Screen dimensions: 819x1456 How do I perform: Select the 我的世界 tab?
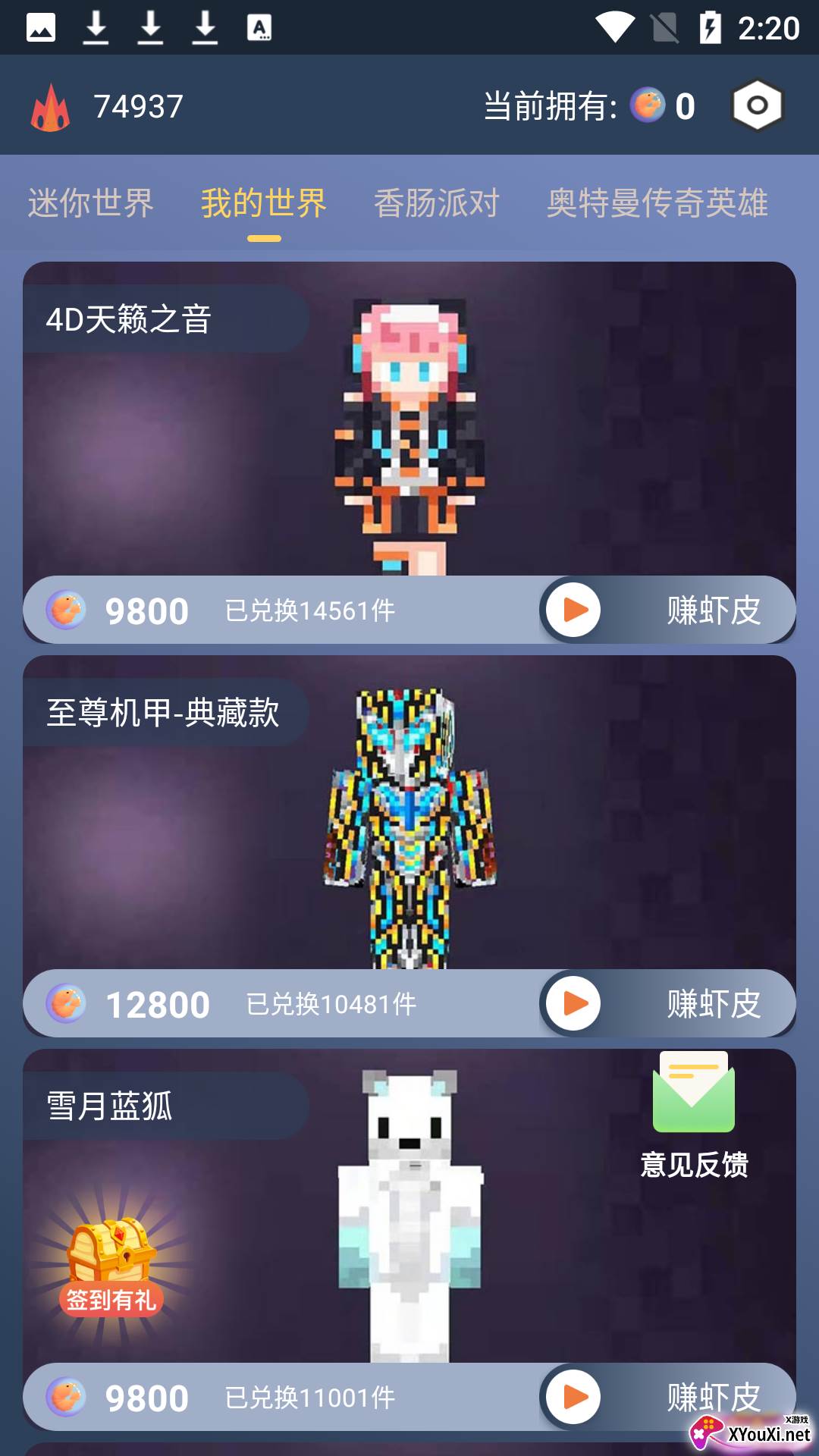[263, 203]
